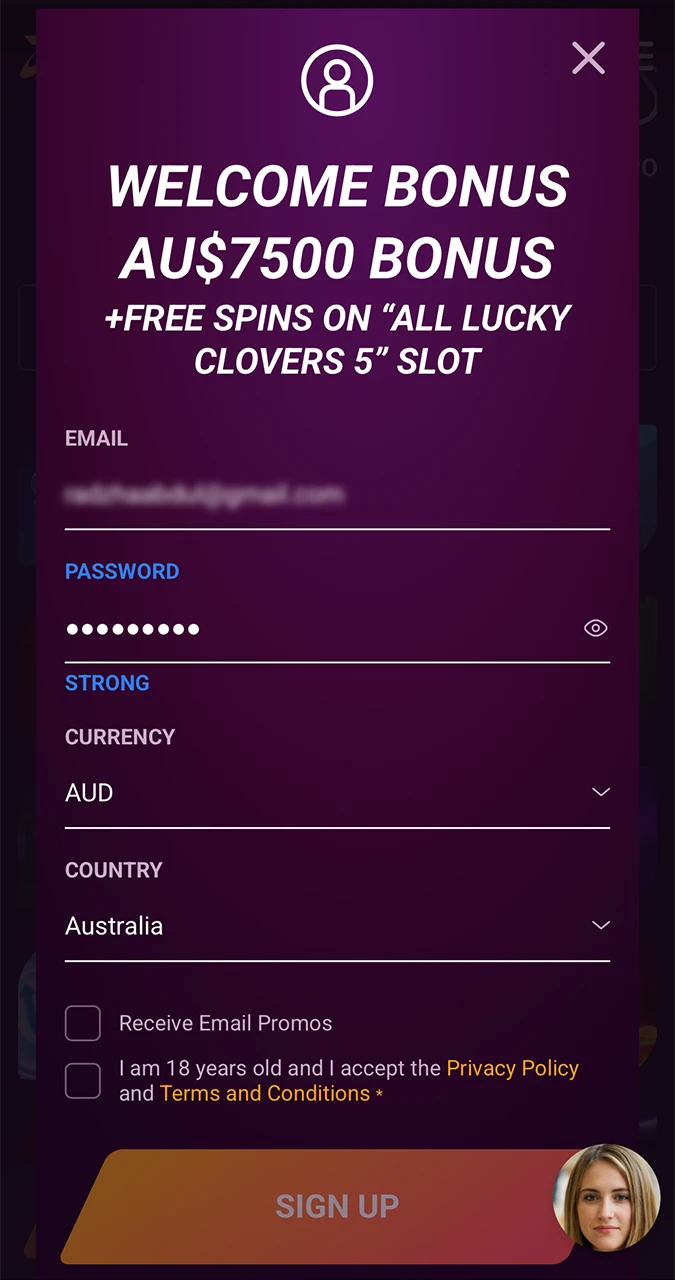
Task: Tick the 18 years old agreement checkbox
Action: click(x=83, y=1081)
